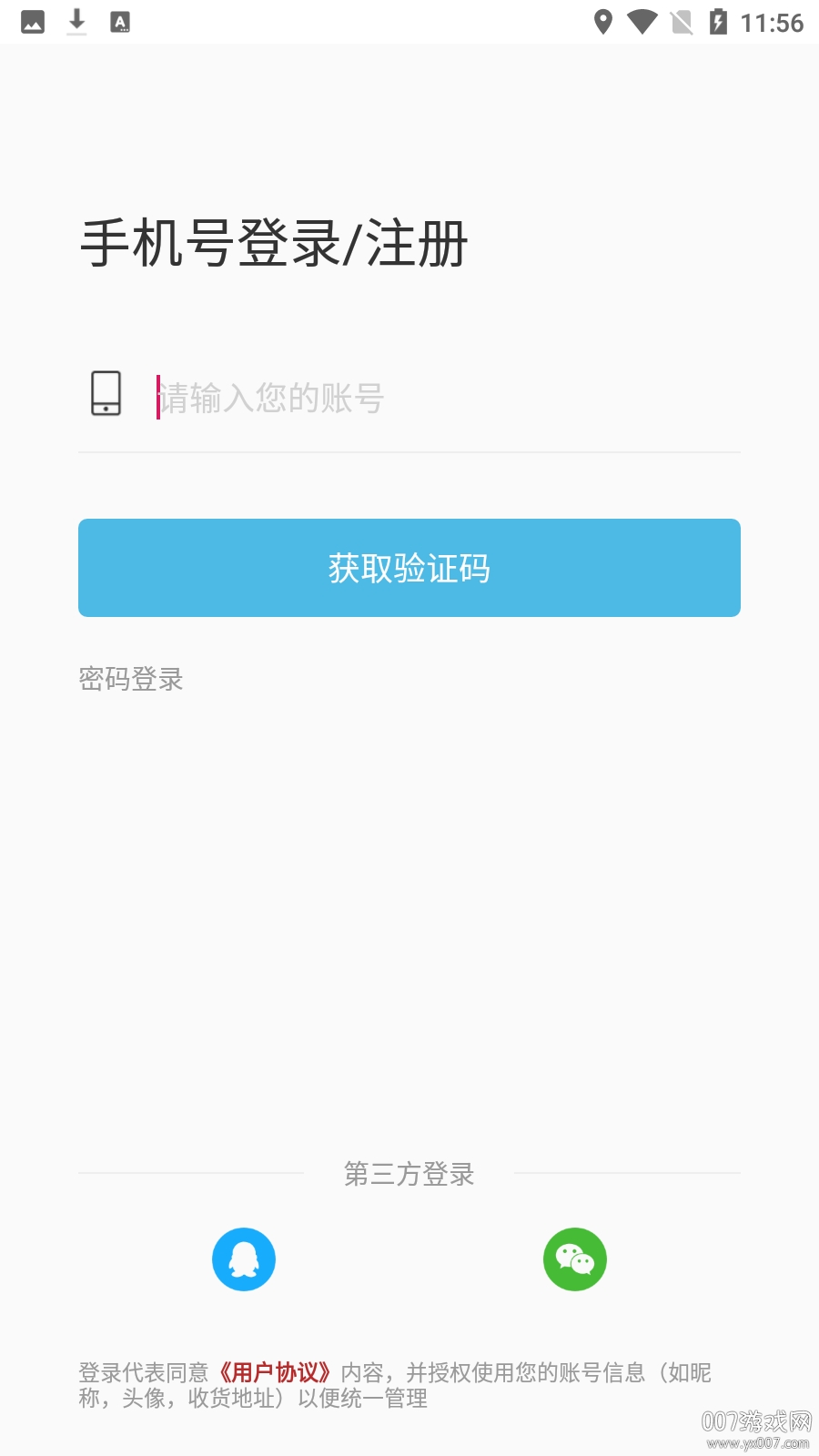
Task: Tap the WeChat third-party login icon
Action: [x=575, y=1259]
